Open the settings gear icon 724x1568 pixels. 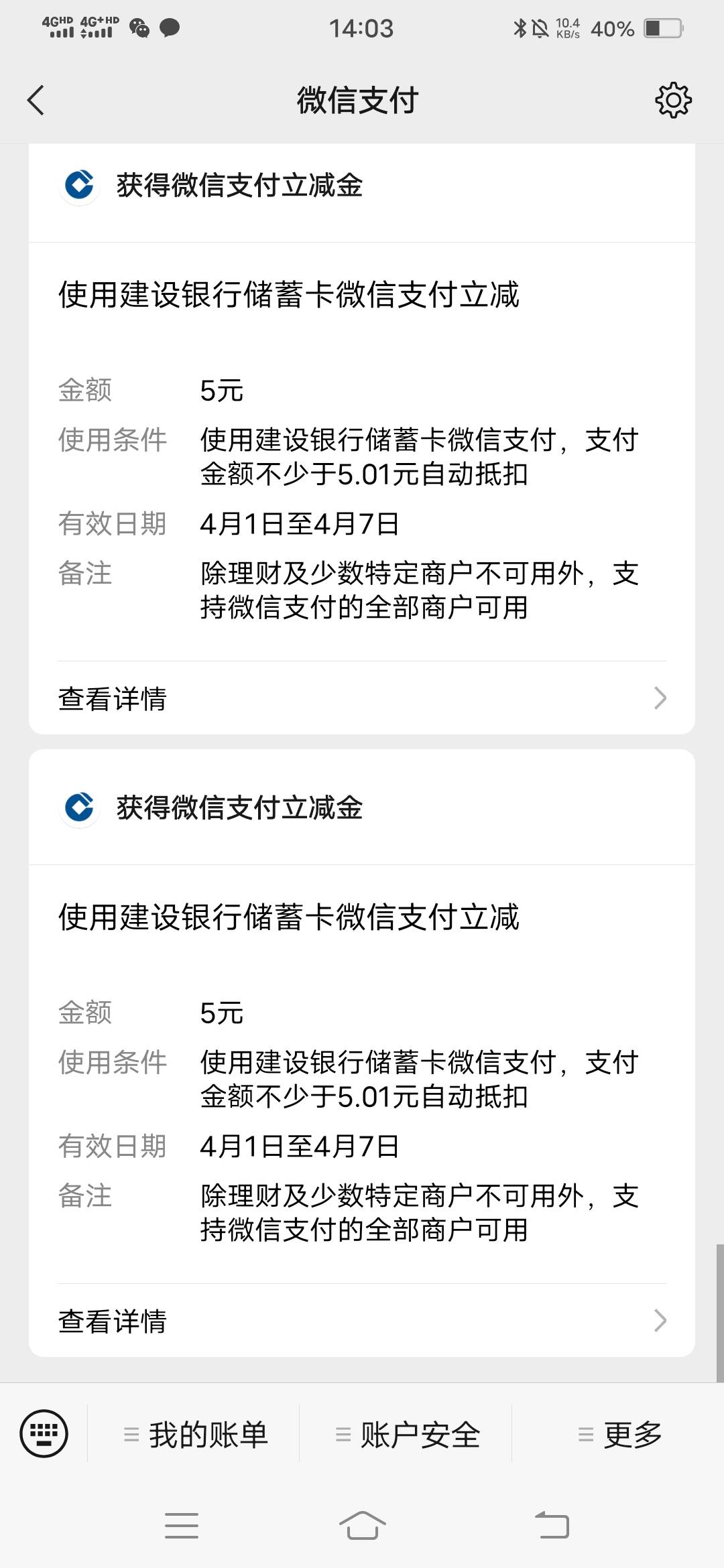point(673,101)
